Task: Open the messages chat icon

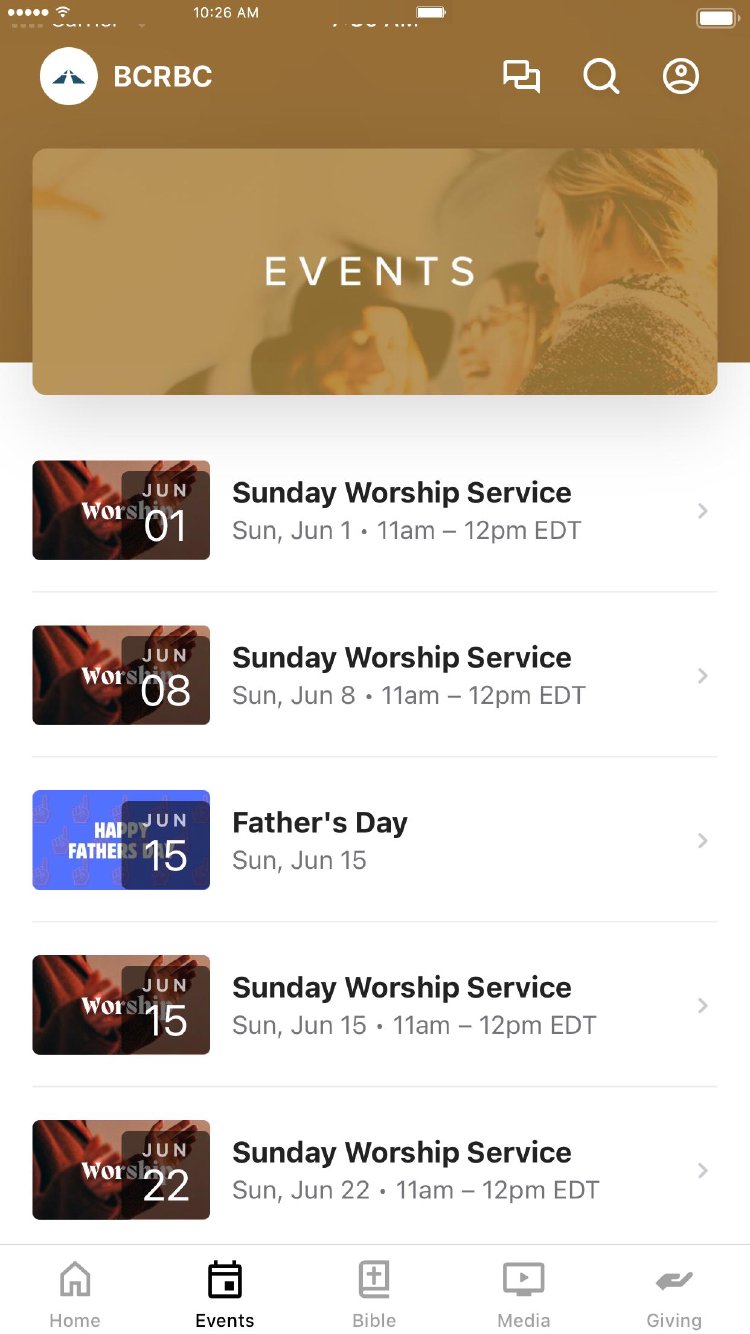Action: [521, 77]
